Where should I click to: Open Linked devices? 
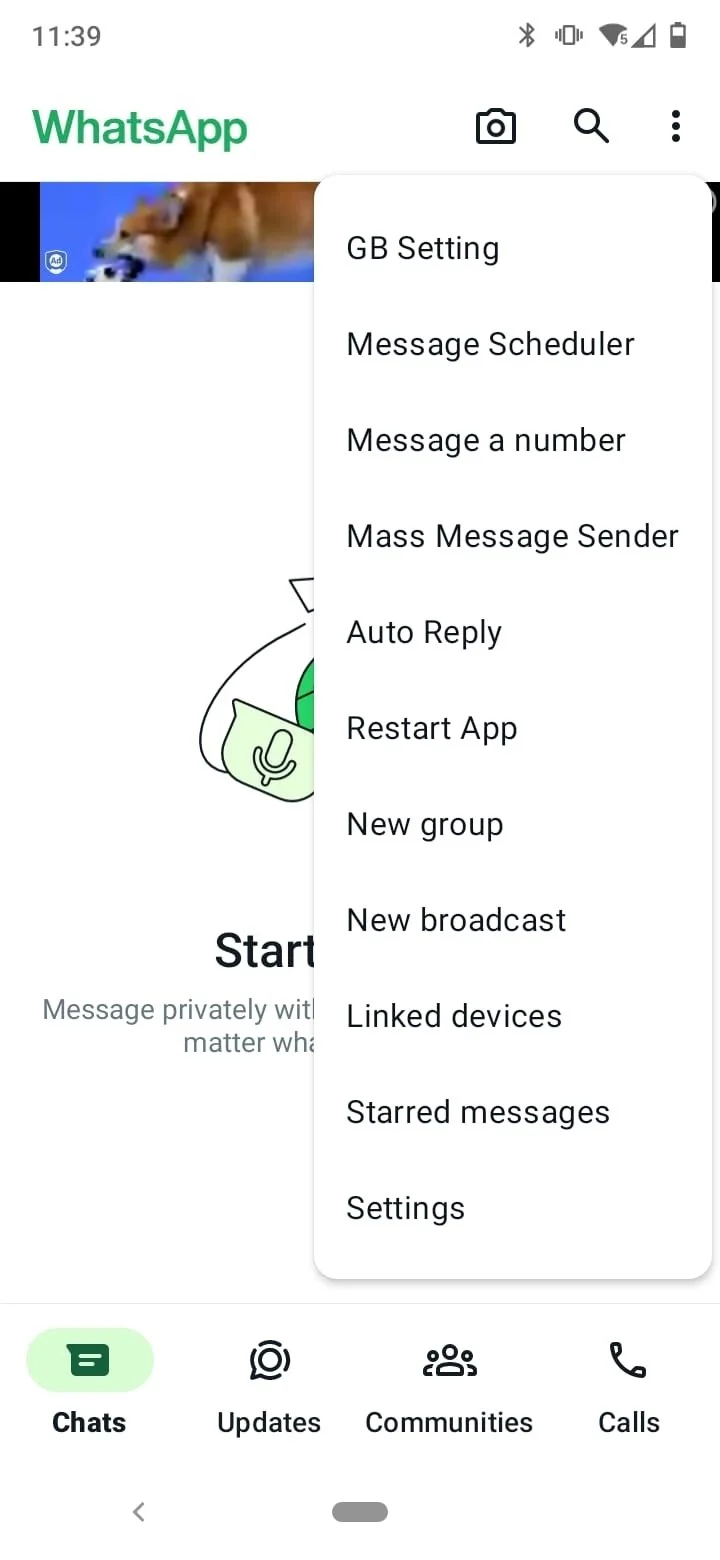point(453,1015)
